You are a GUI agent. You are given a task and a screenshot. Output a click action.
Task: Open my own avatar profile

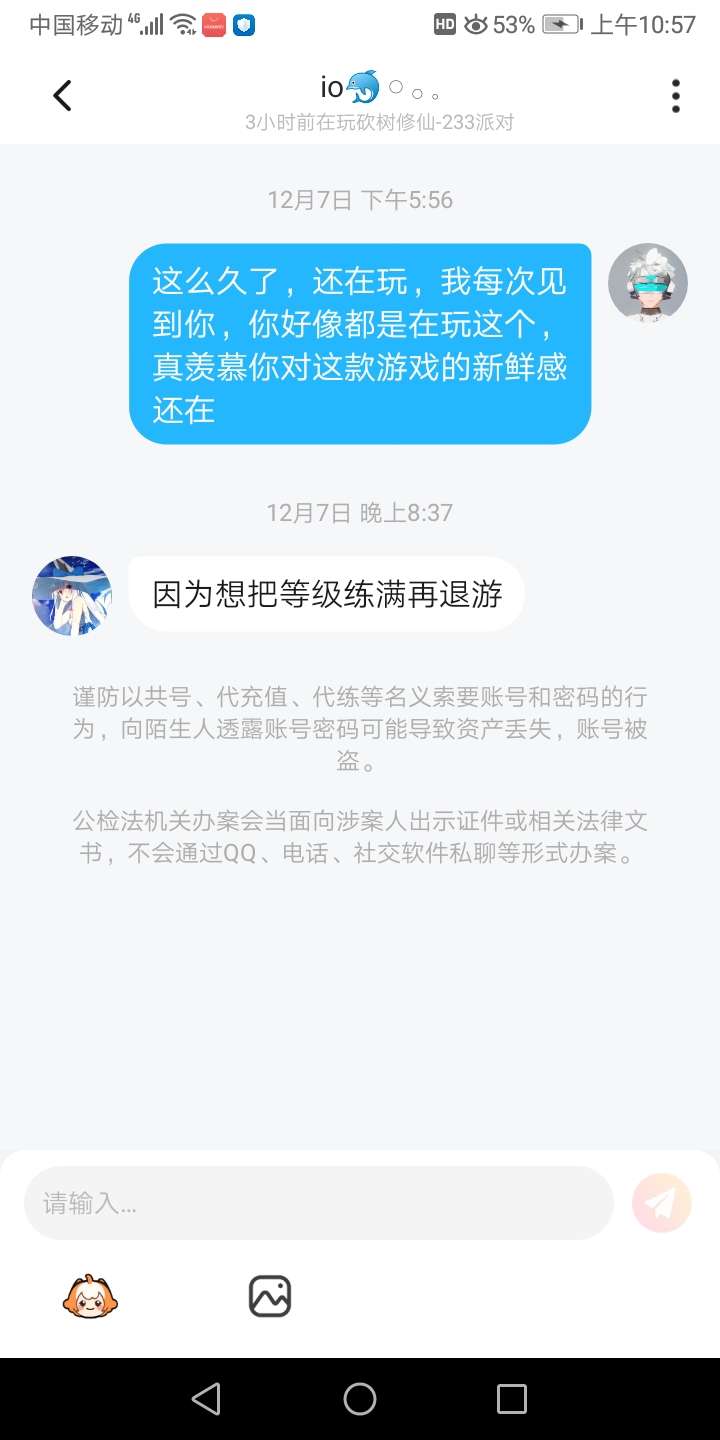coord(648,283)
